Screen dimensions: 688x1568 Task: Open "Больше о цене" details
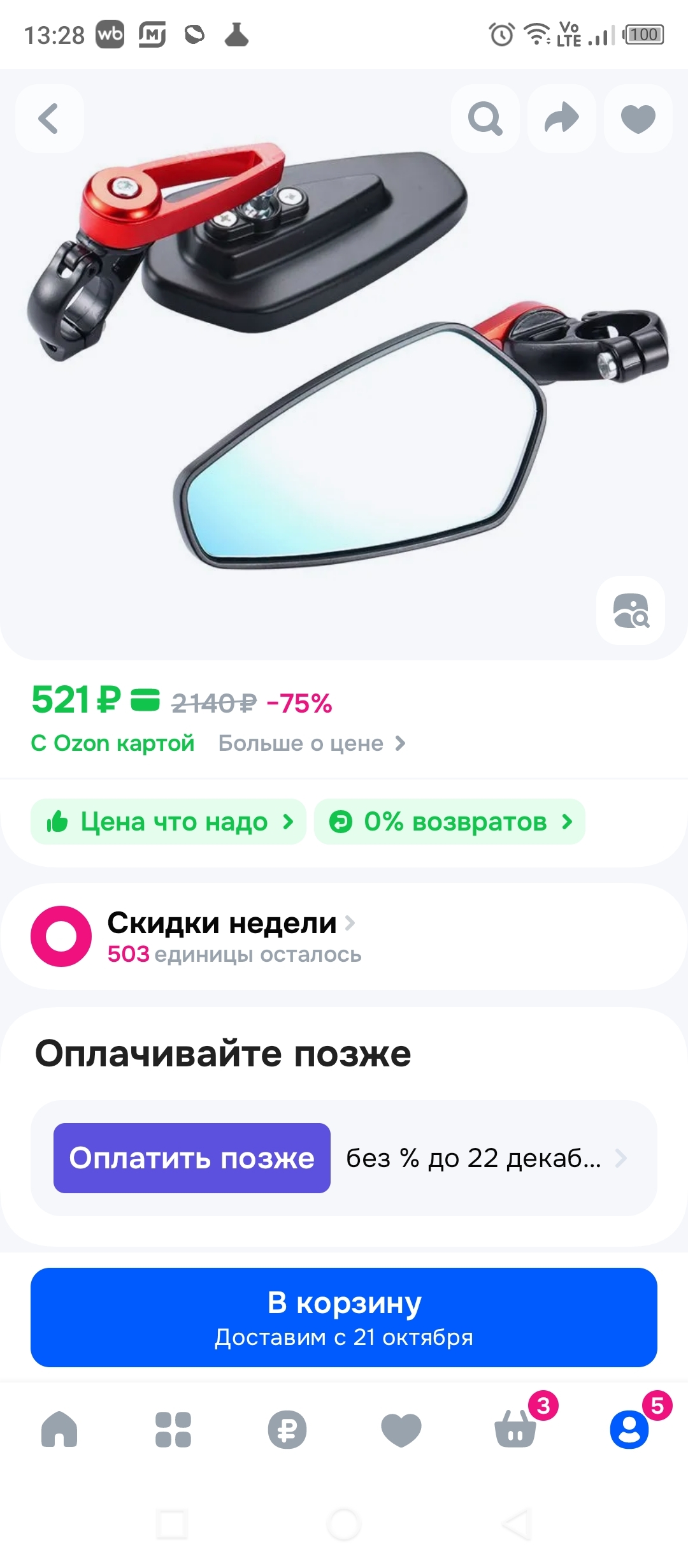tap(312, 743)
